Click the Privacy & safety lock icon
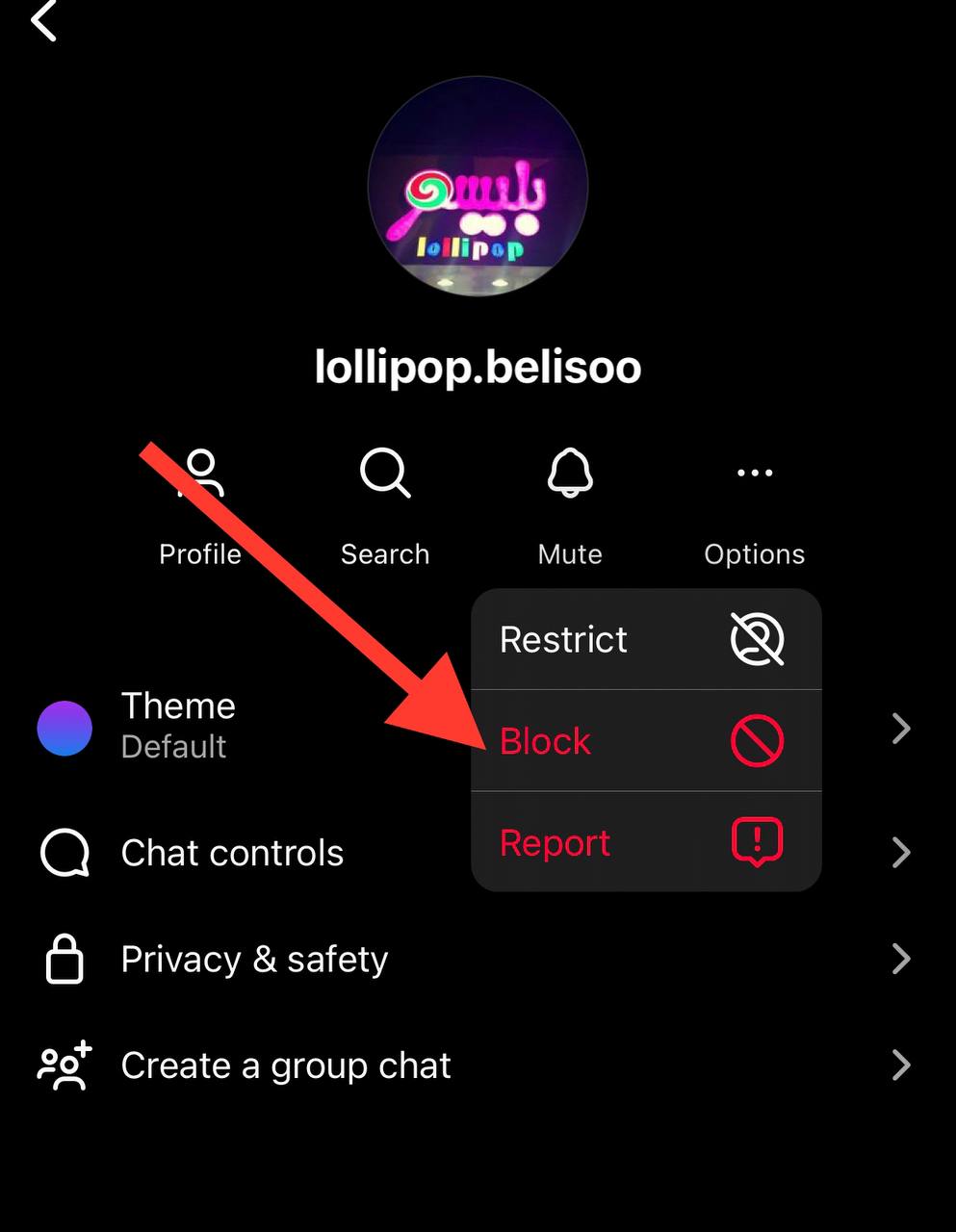 click(63, 959)
